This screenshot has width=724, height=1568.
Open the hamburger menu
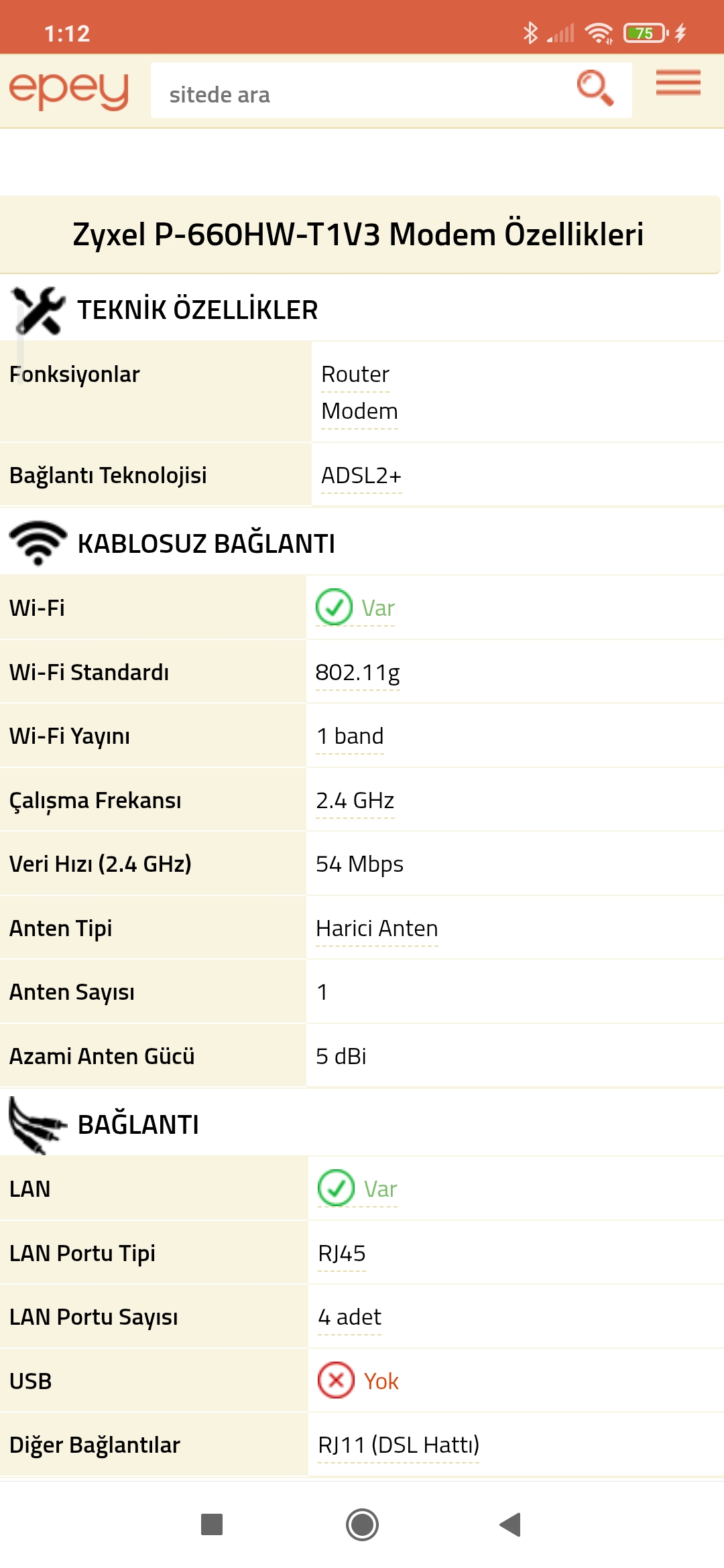pyautogui.click(x=678, y=83)
